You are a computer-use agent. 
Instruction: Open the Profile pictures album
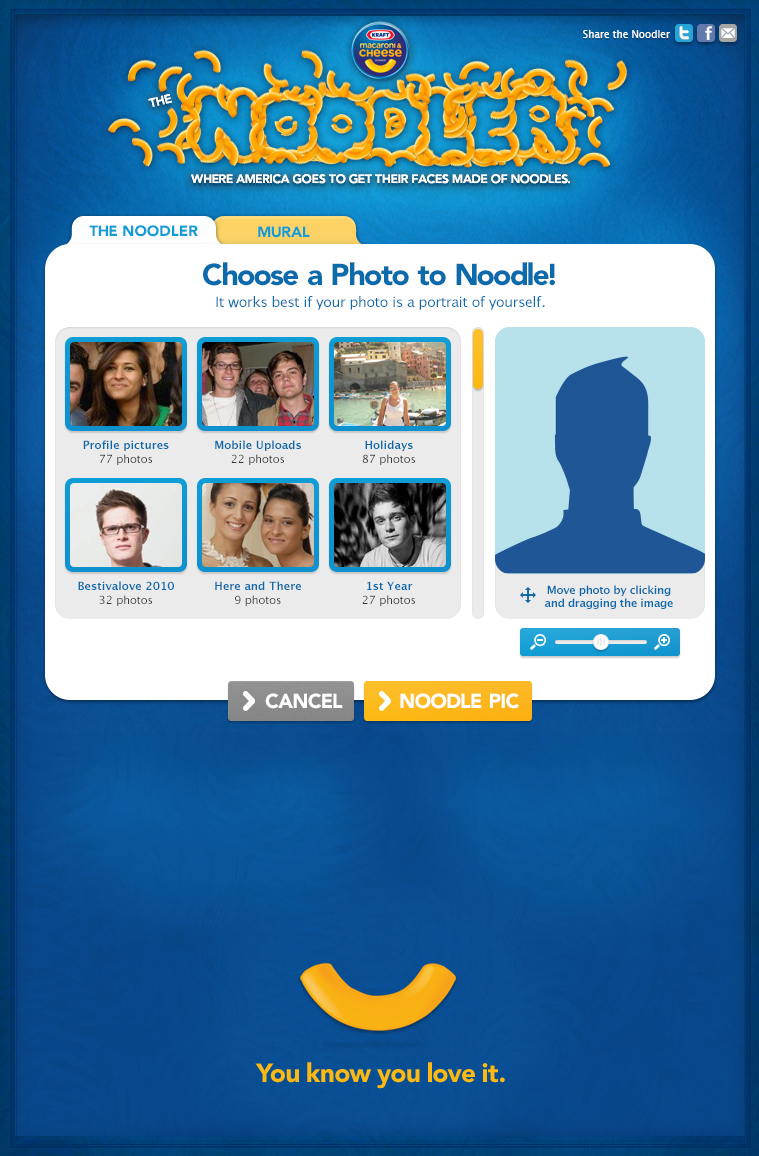click(x=126, y=384)
